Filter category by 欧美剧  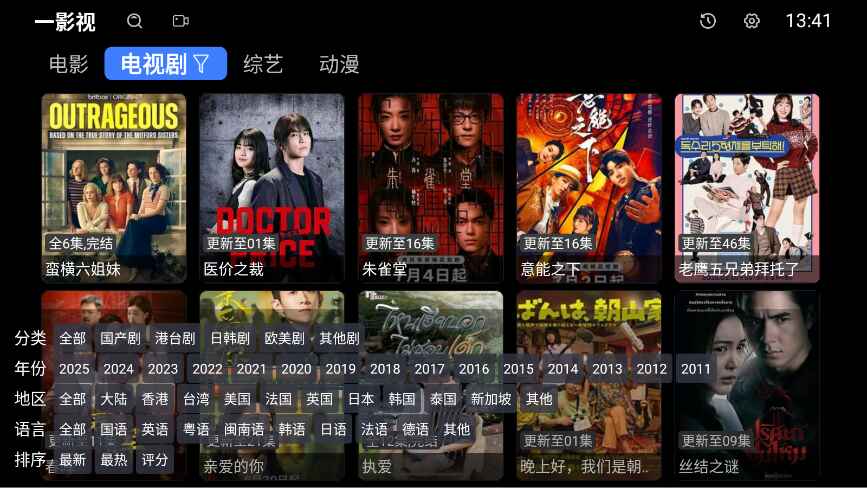coord(284,338)
